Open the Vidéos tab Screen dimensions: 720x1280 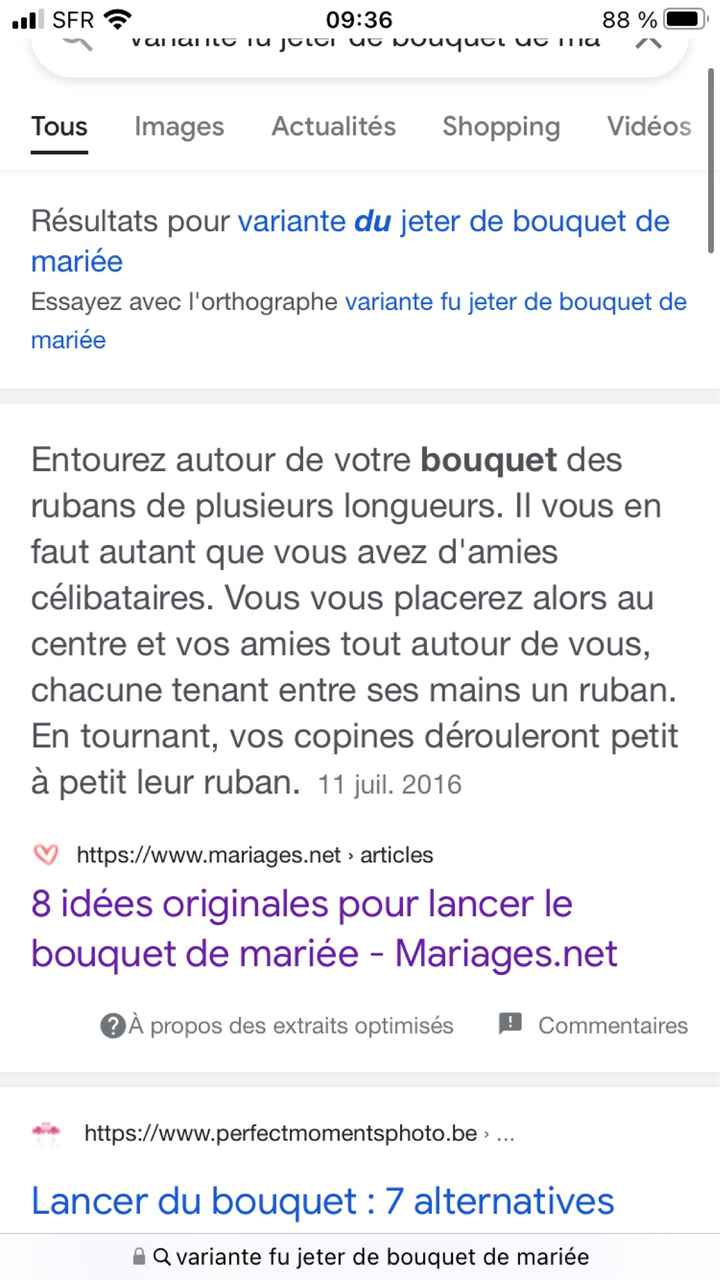point(648,127)
